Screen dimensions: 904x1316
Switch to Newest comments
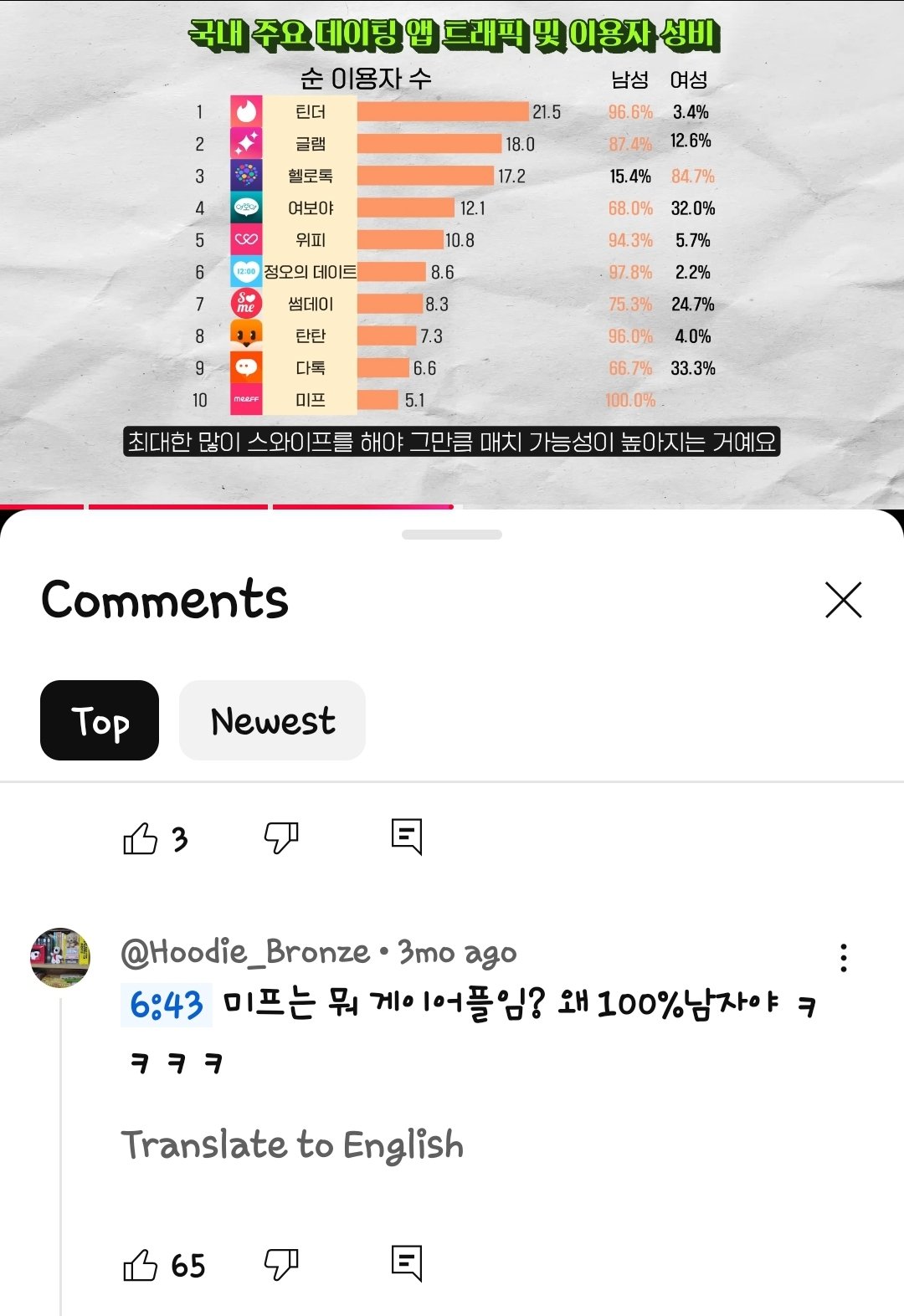pyautogui.click(x=272, y=720)
